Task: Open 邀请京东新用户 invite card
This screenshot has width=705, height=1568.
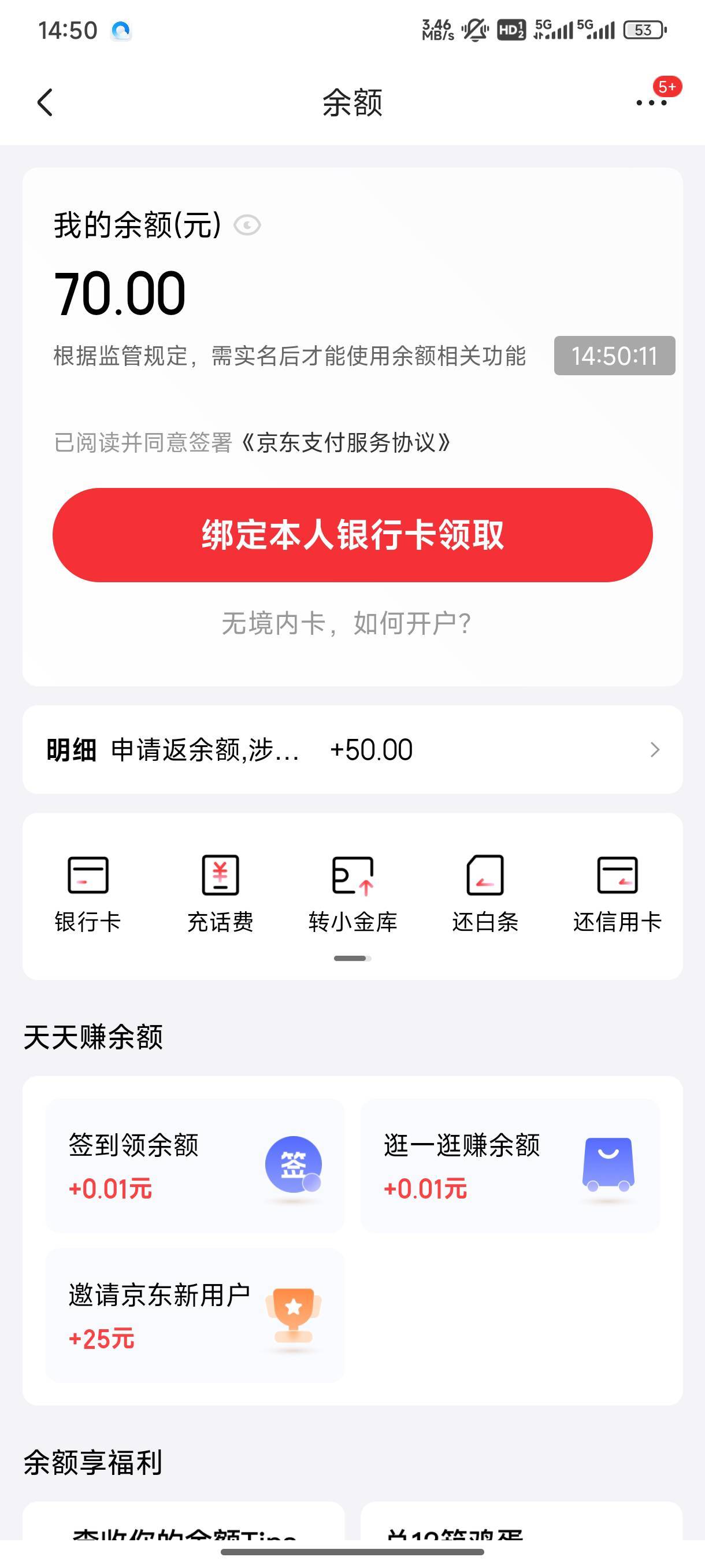Action: tap(195, 1315)
